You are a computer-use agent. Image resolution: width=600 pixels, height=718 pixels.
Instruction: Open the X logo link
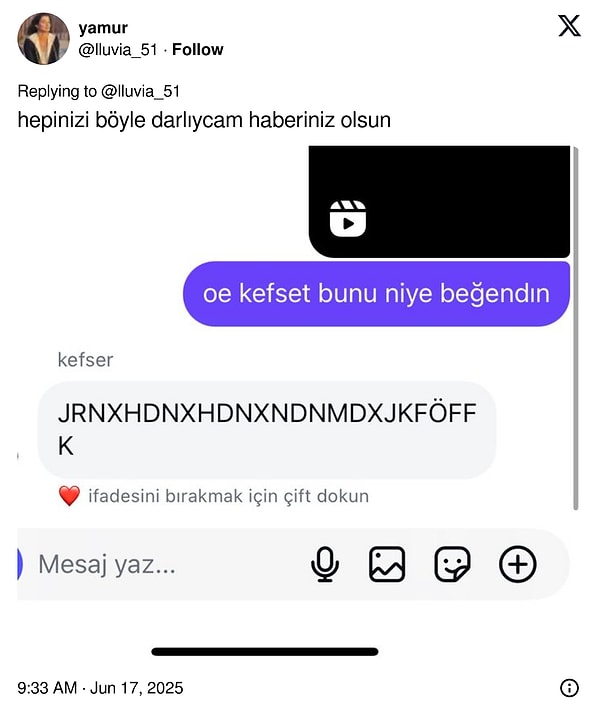pyautogui.click(x=569, y=27)
